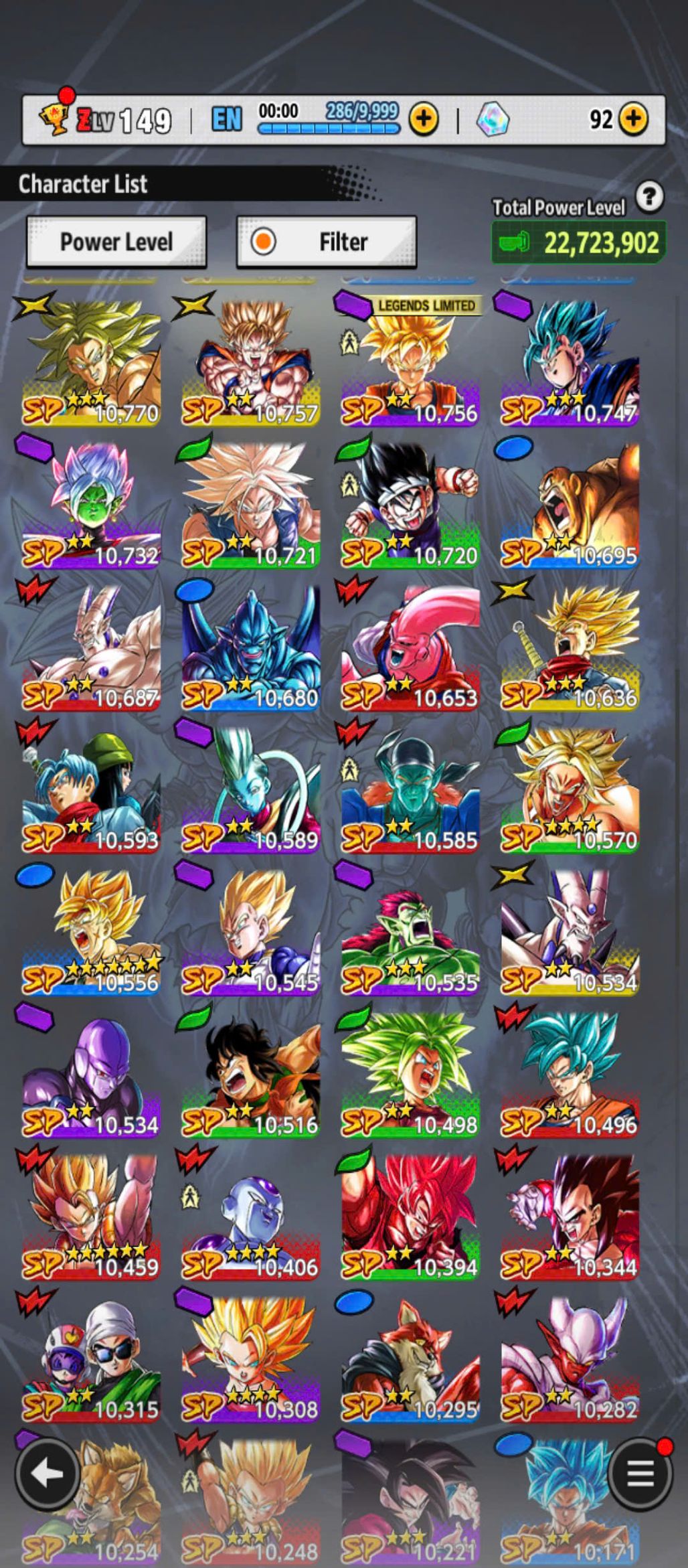
Task: Open the hamburger menu button
Action: 639,1474
